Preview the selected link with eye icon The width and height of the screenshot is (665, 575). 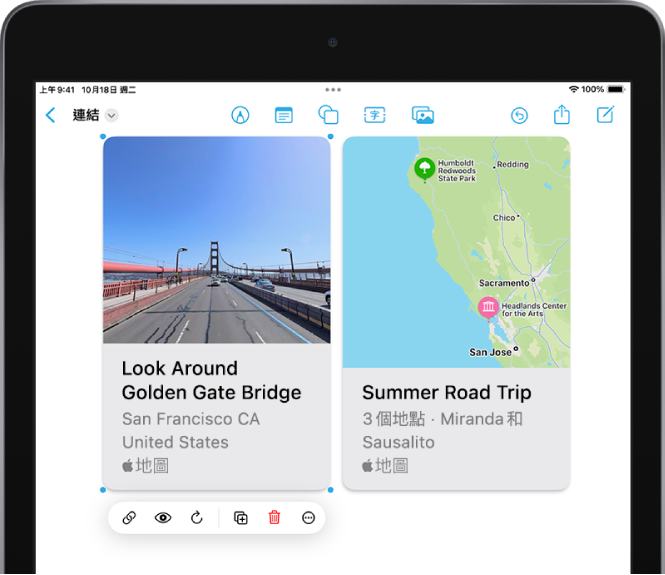tap(163, 518)
